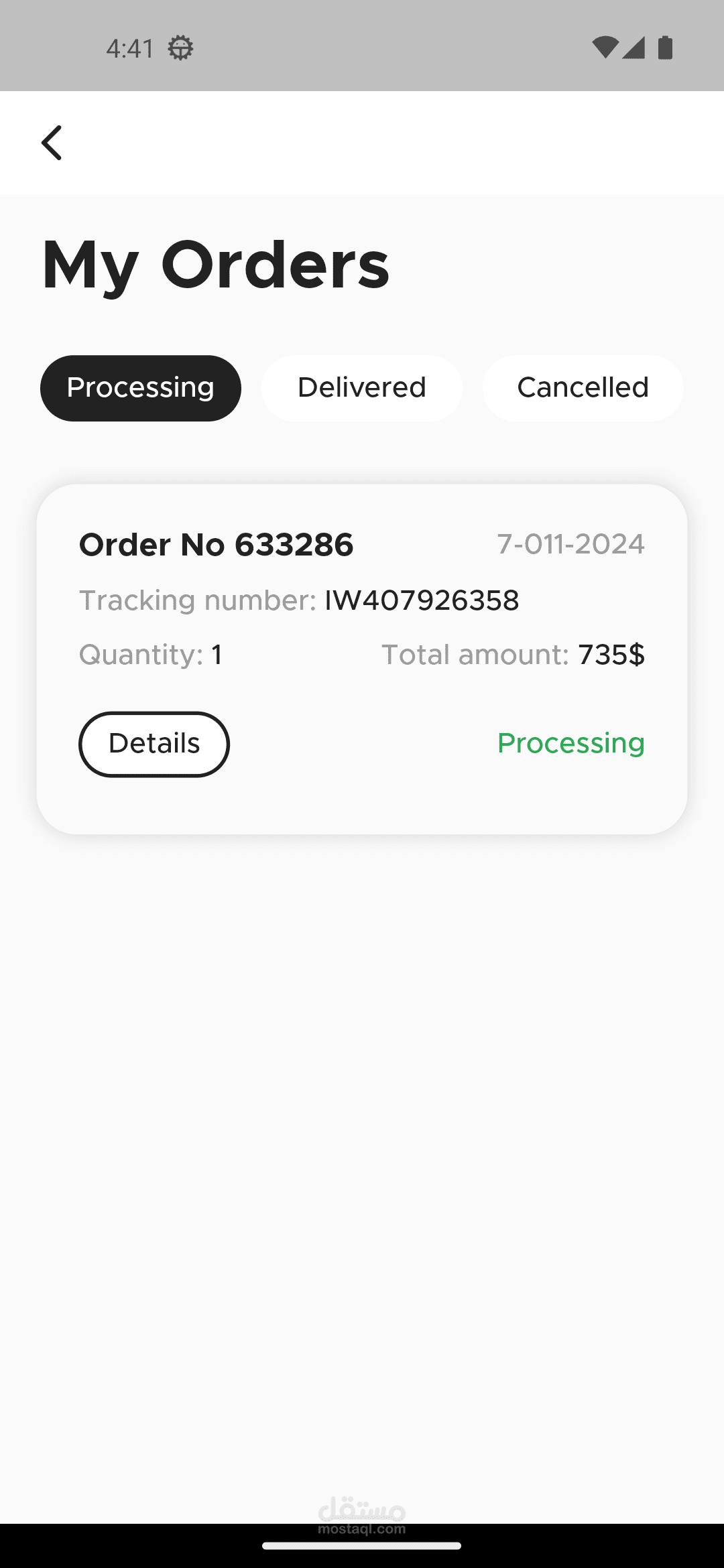Open Details for order 633286
Viewport: 724px width, 1568px height.
pos(154,744)
